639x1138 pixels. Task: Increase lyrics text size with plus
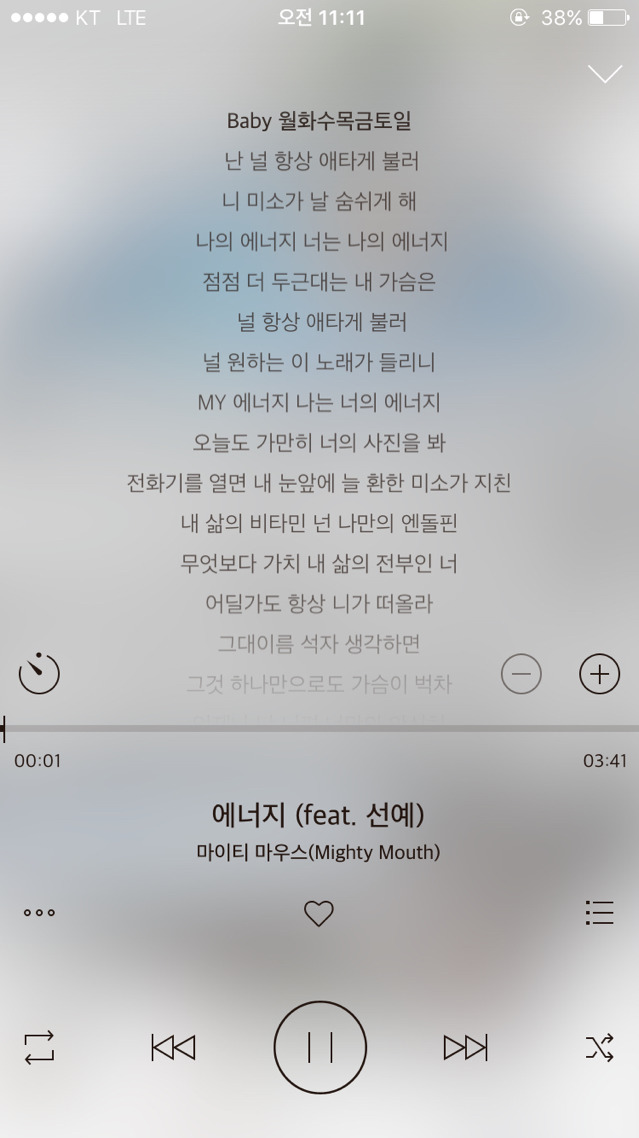coord(599,674)
